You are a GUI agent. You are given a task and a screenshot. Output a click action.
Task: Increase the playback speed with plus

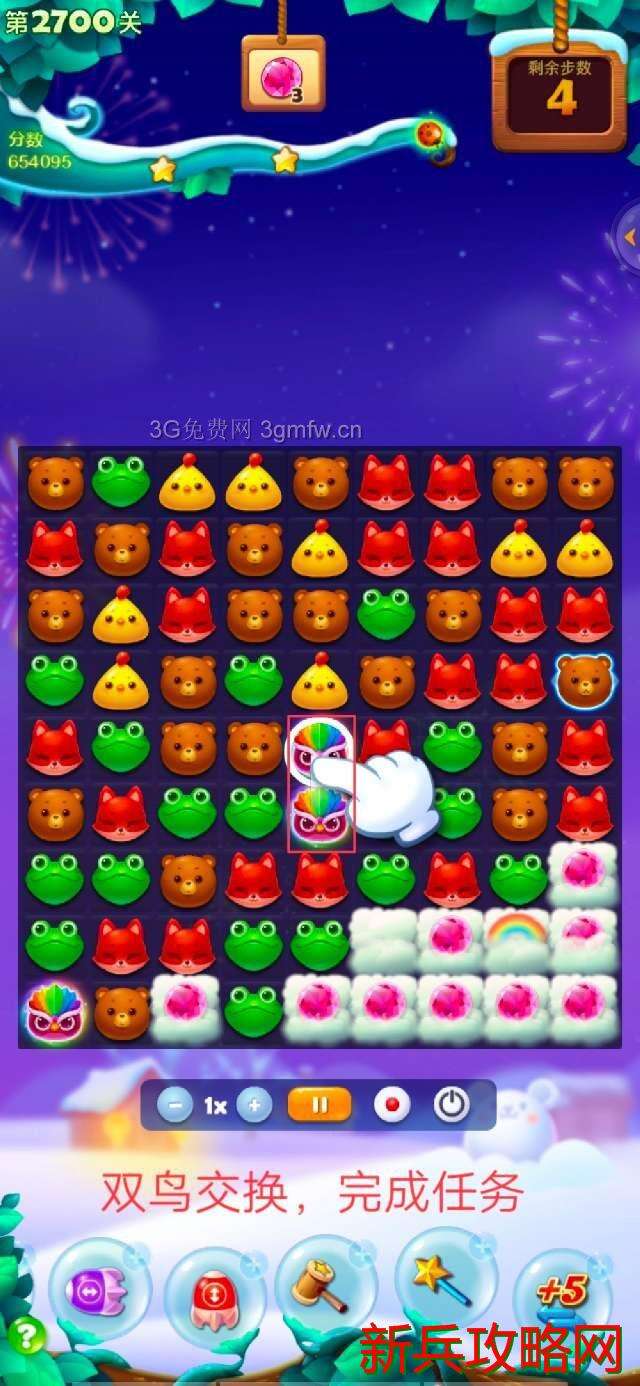click(255, 1105)
